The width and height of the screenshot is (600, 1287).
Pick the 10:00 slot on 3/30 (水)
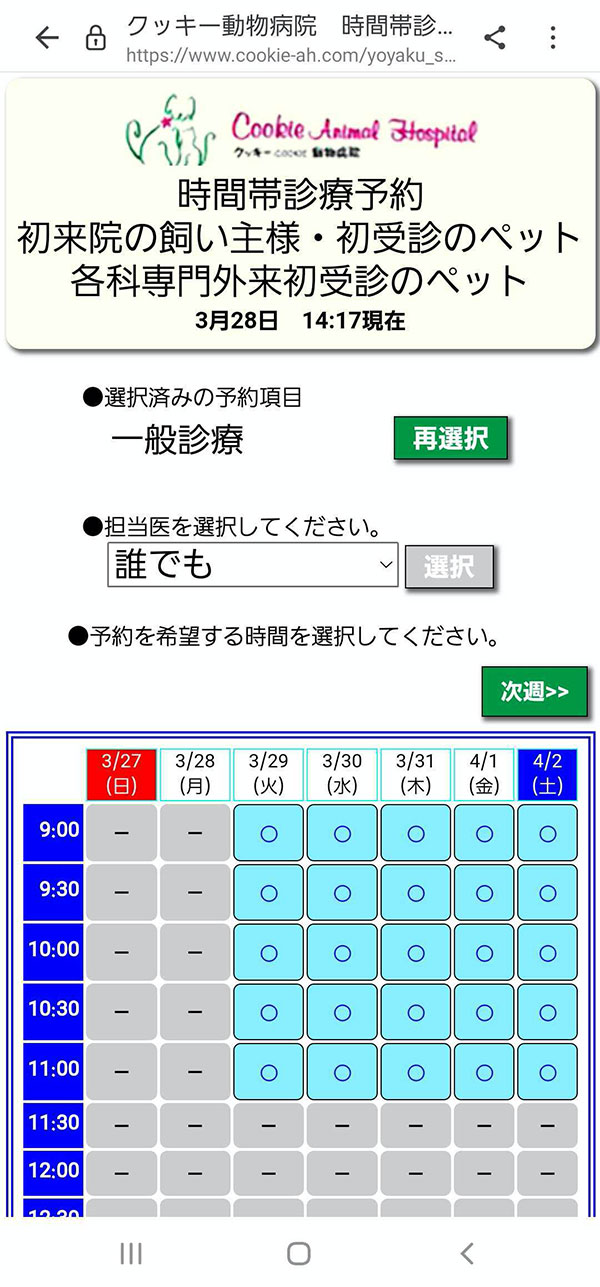click(x=342, y=952)
